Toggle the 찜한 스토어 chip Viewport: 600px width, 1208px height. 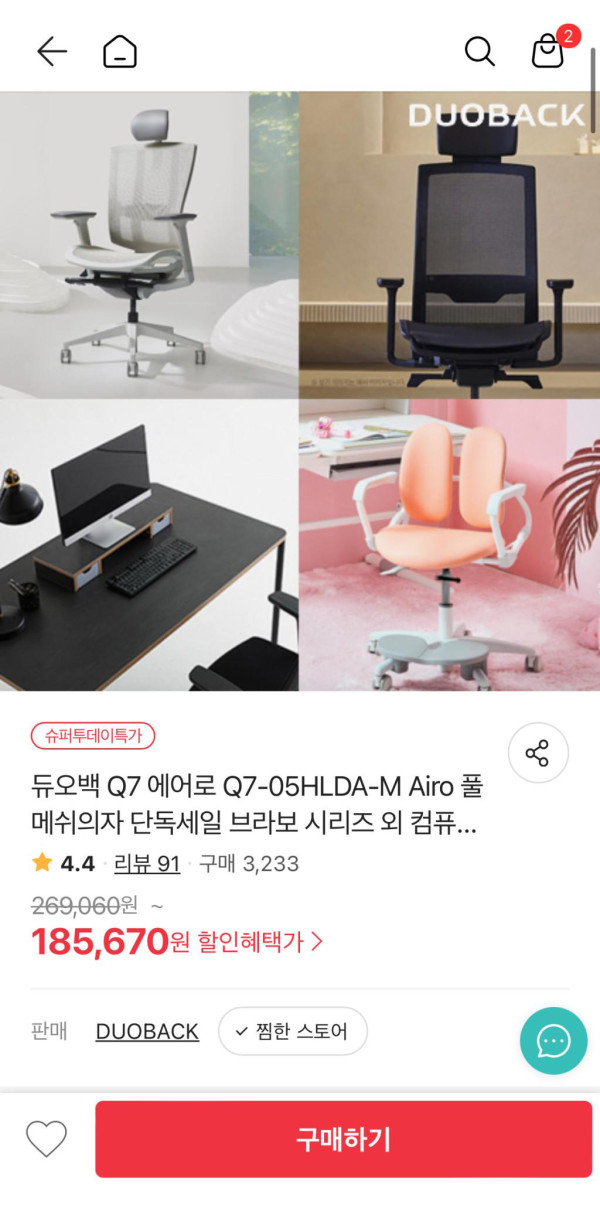pyautogui.click(x=292, y=1031)
